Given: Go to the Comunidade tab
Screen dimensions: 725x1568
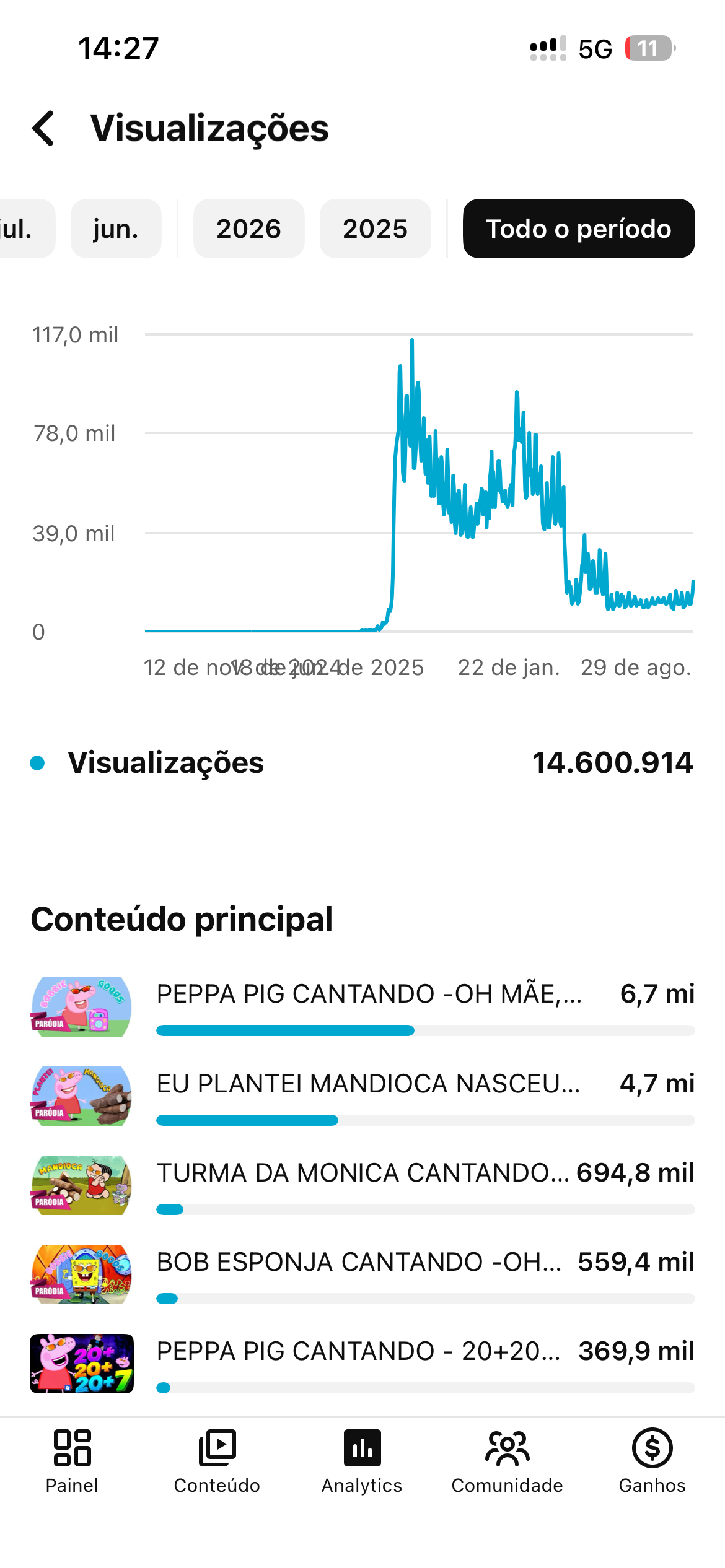Looking at the screenshot, I should 507,1461.
